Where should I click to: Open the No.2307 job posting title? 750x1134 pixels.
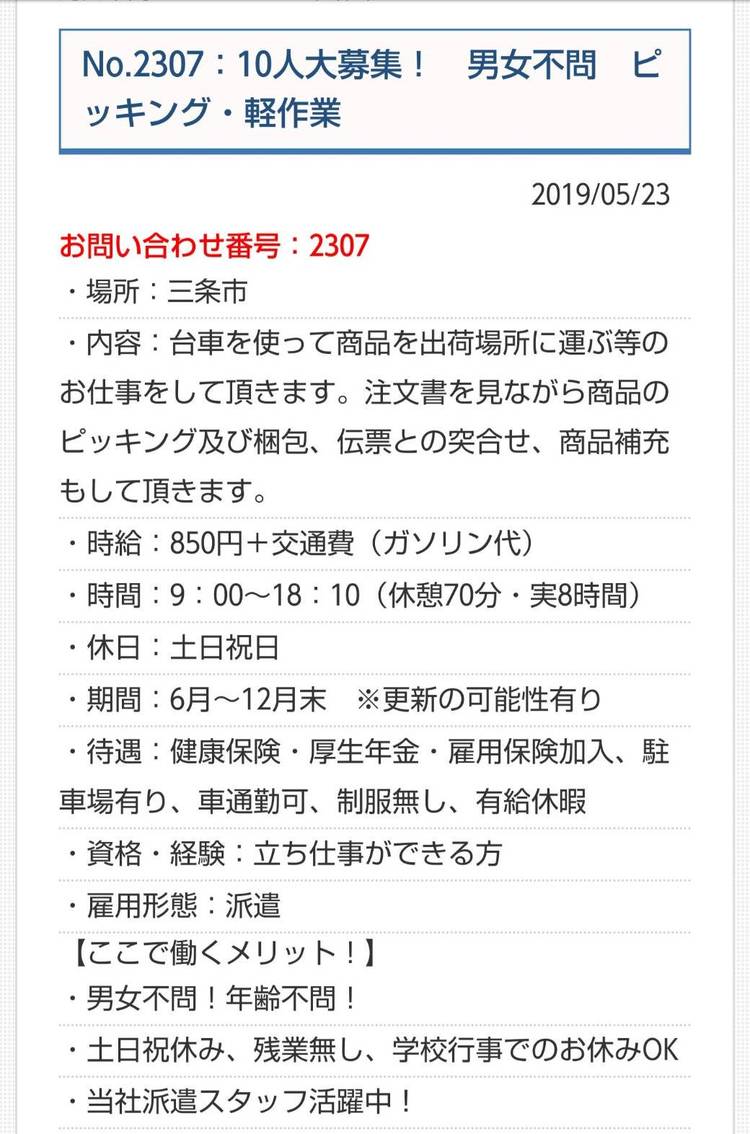tap(372, 89)
